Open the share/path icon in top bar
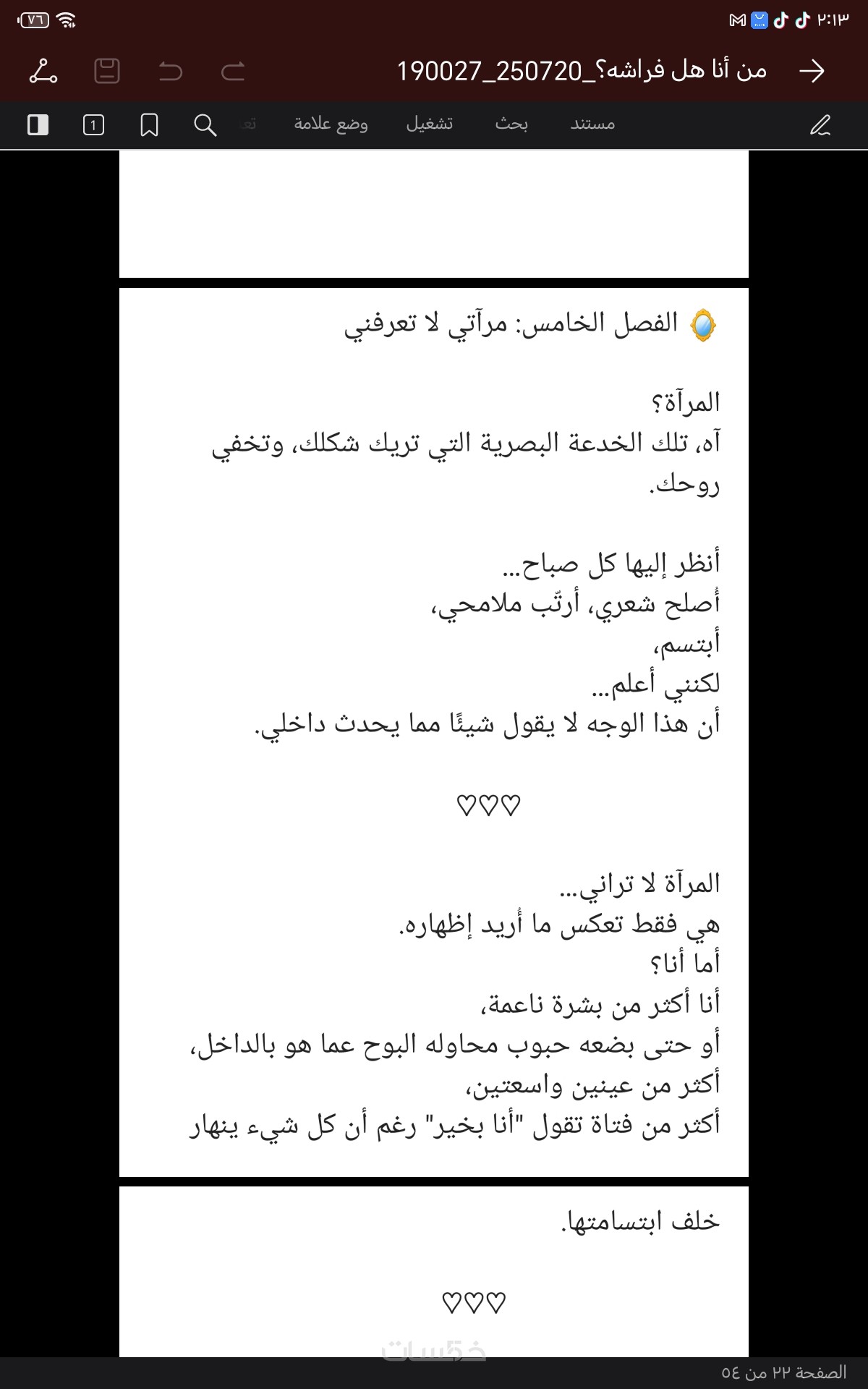The image size is (868, 1389). (x=43, y=71)
